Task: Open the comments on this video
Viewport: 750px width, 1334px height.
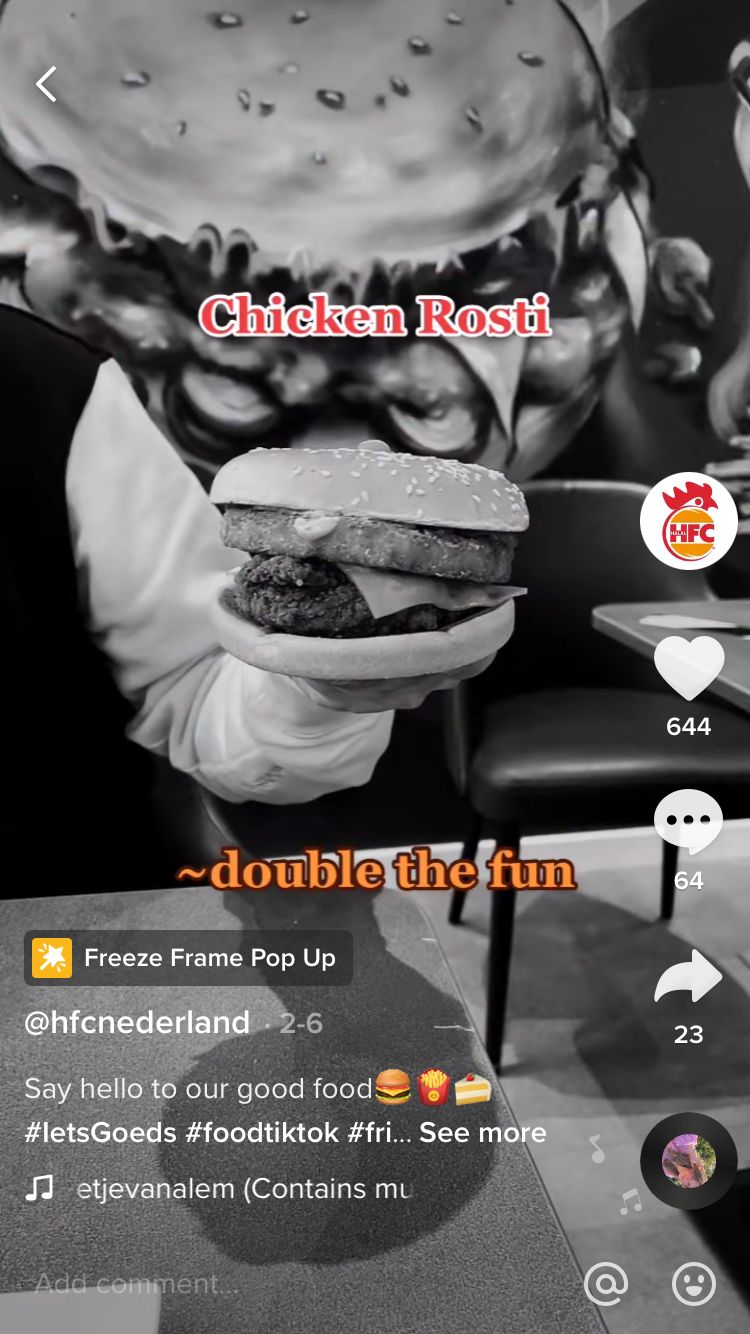Action: [688, 822]
